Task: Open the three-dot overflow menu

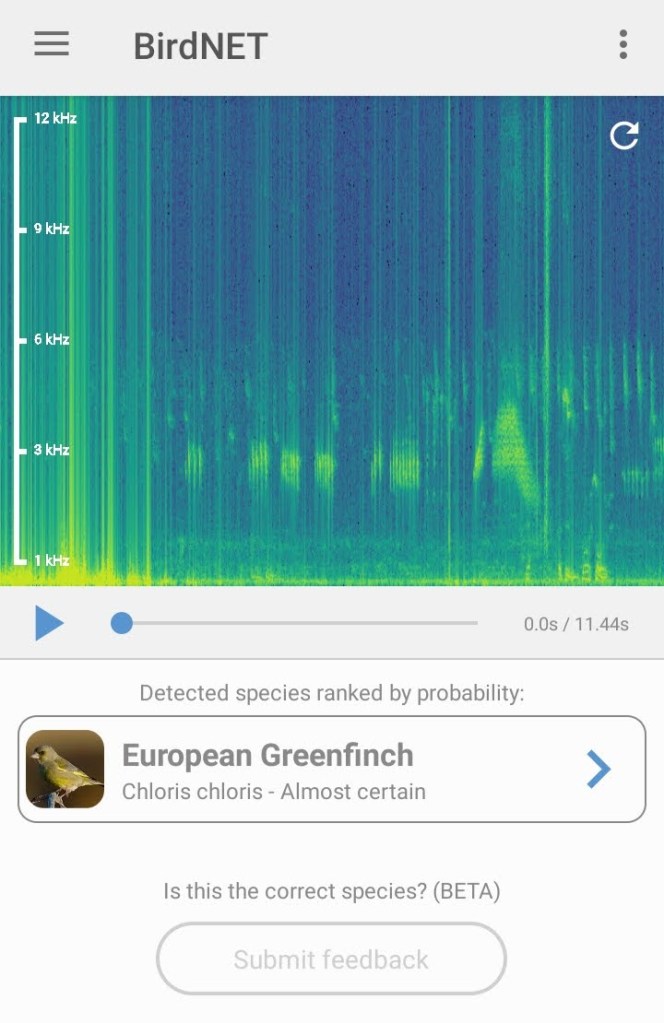Action: (x=623, y=44)
